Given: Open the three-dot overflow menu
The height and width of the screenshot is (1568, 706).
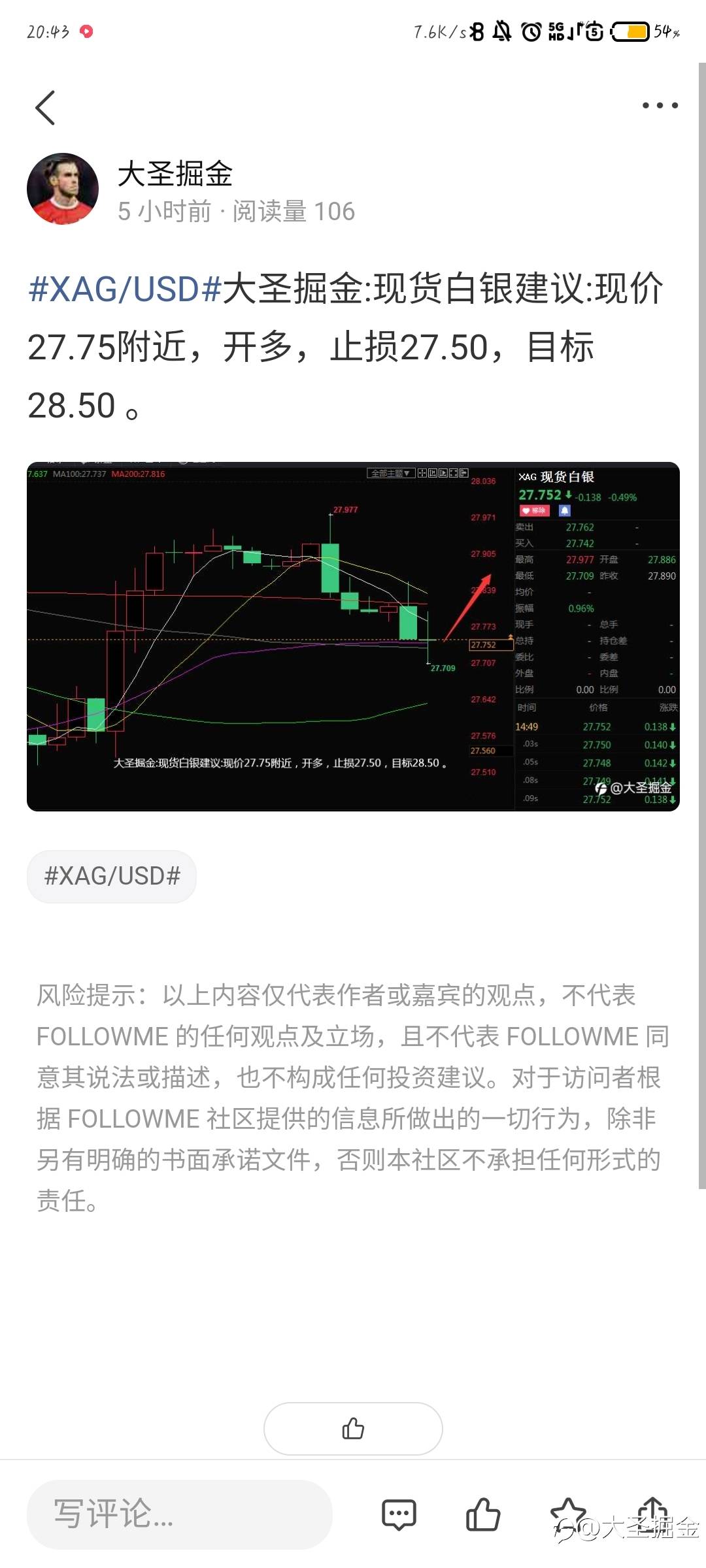Looking at the screenshot, I should pyautogui.click(x=660, y=105).
